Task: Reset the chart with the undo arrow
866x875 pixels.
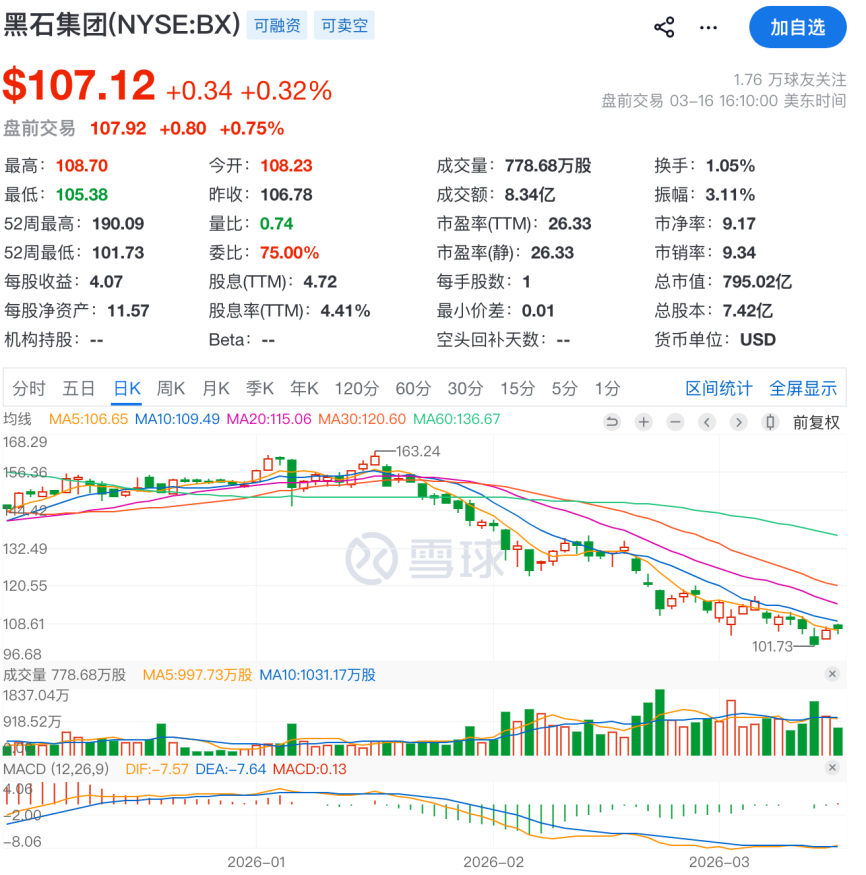Action: (x=612, y=422)
